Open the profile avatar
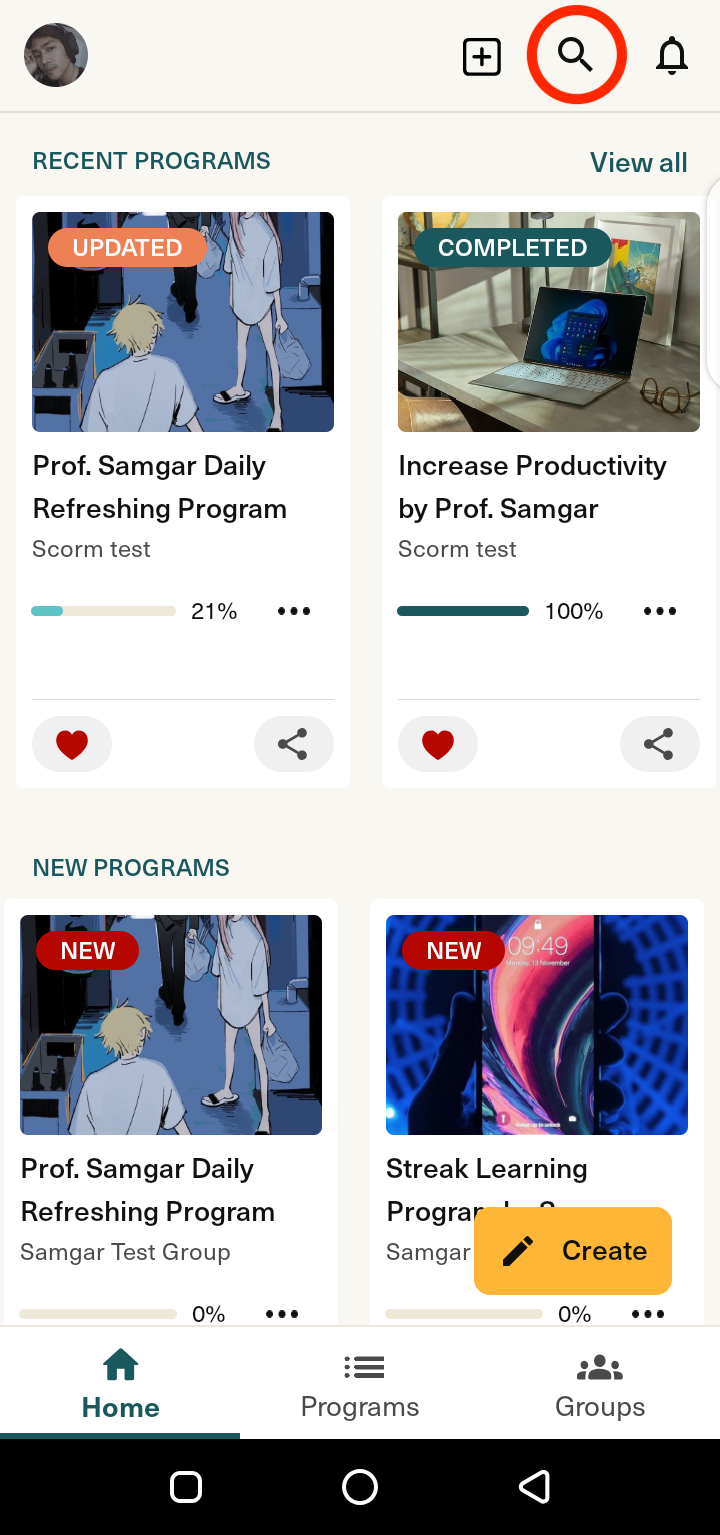 [56, 55]
